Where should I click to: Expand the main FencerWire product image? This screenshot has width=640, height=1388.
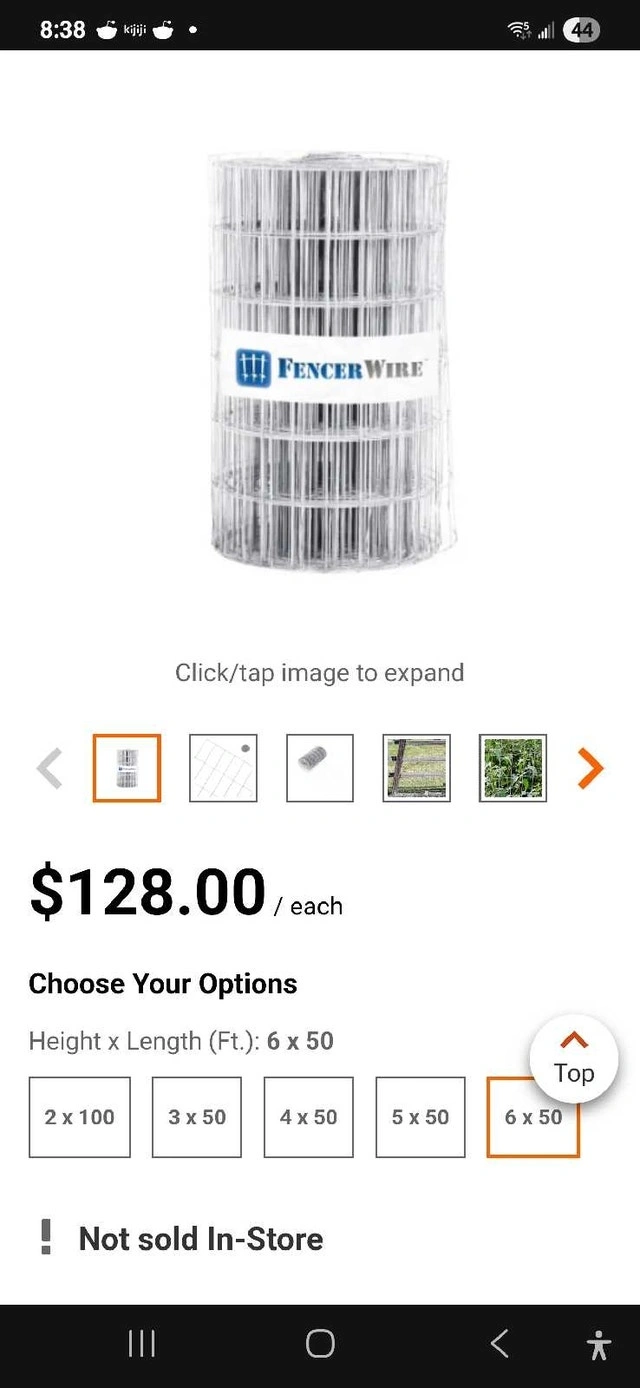point(330,362)
